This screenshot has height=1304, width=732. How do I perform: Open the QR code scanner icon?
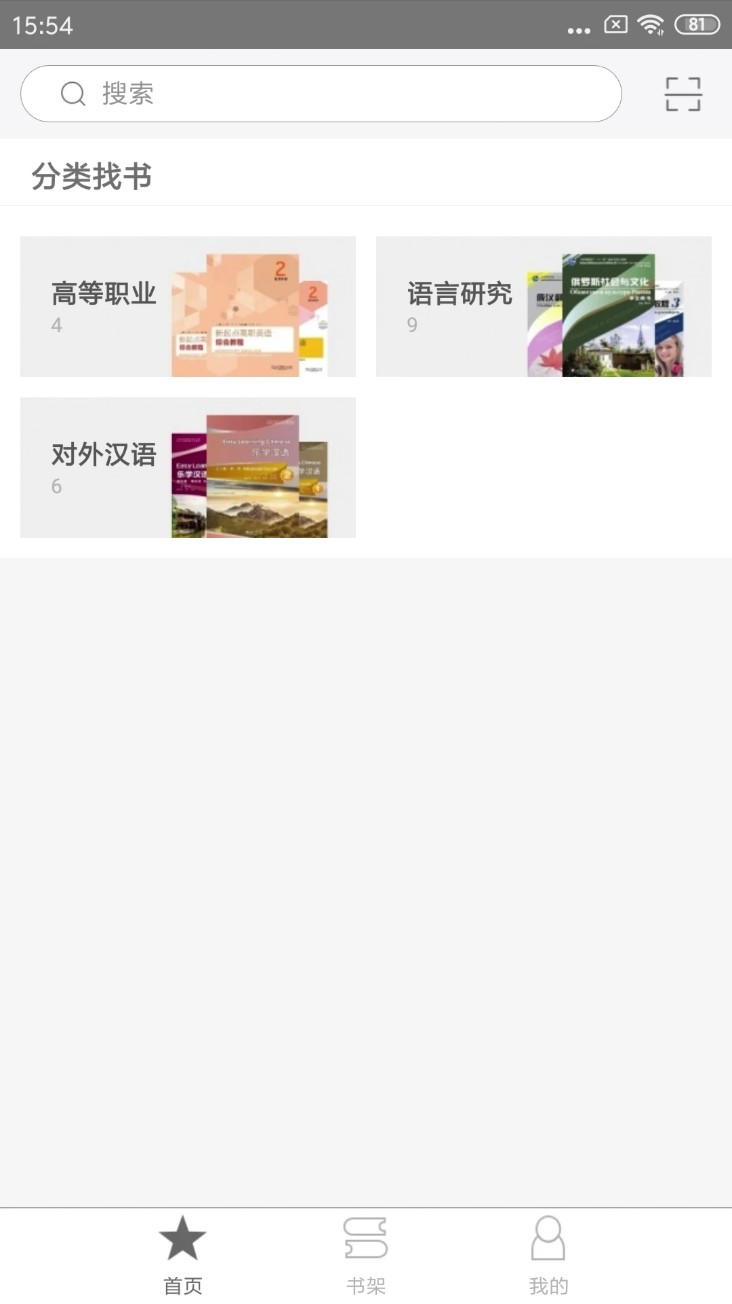(683, 94)
